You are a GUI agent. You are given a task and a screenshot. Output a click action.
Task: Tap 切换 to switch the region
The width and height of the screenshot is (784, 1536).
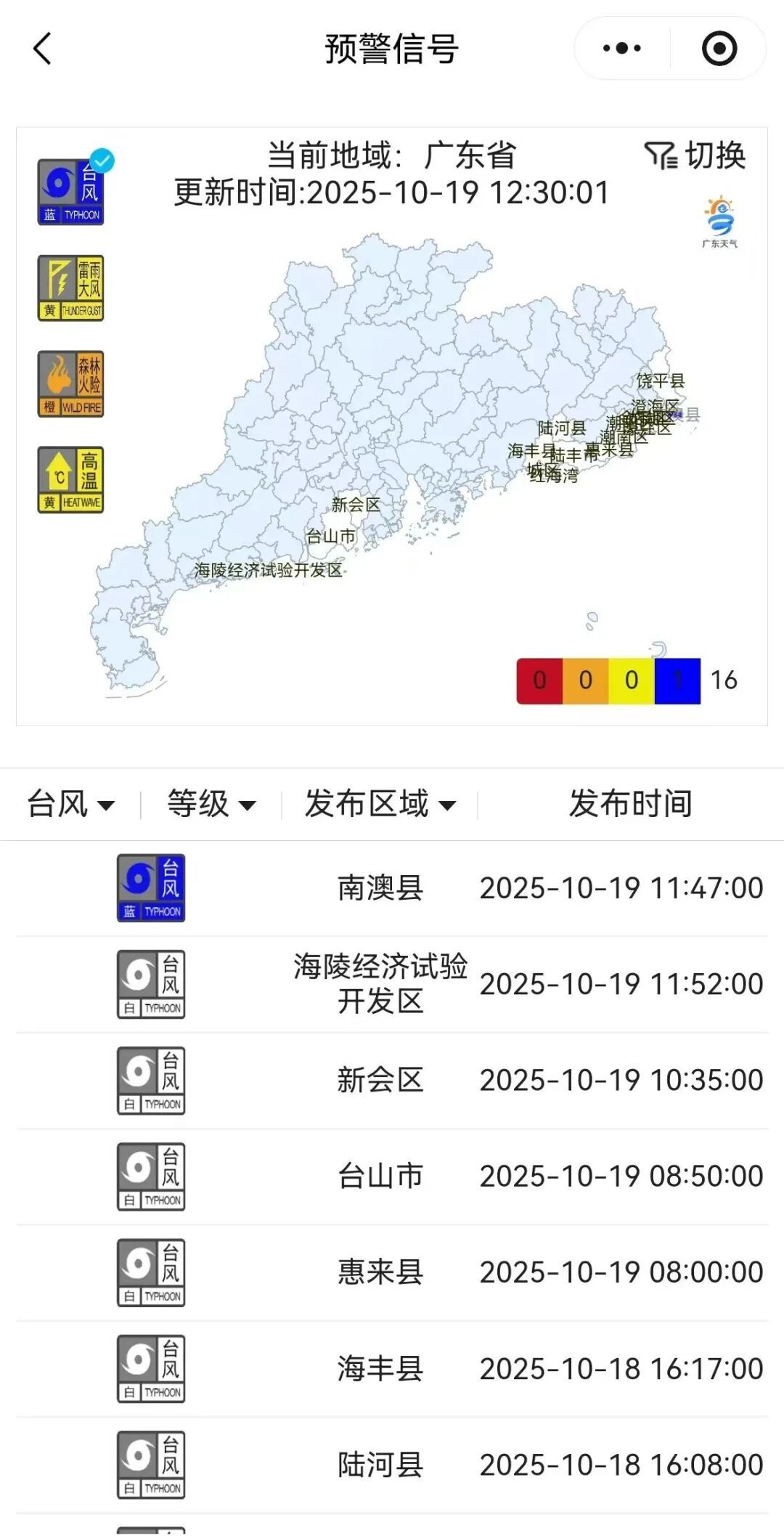pos(695,155)
